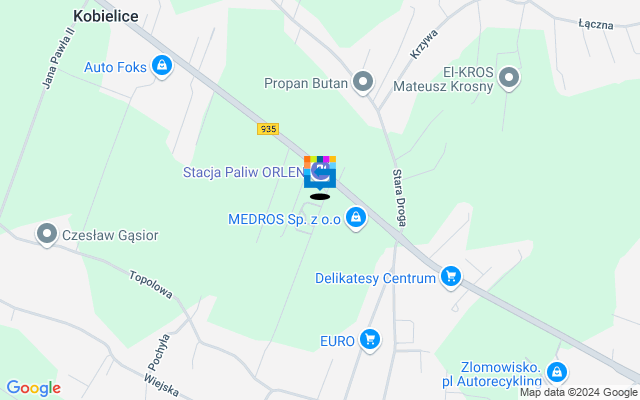The image size is (640, 400).
Task: Open the Zlomowisko.pl Autorecykling marker
Action: point(557,373)
